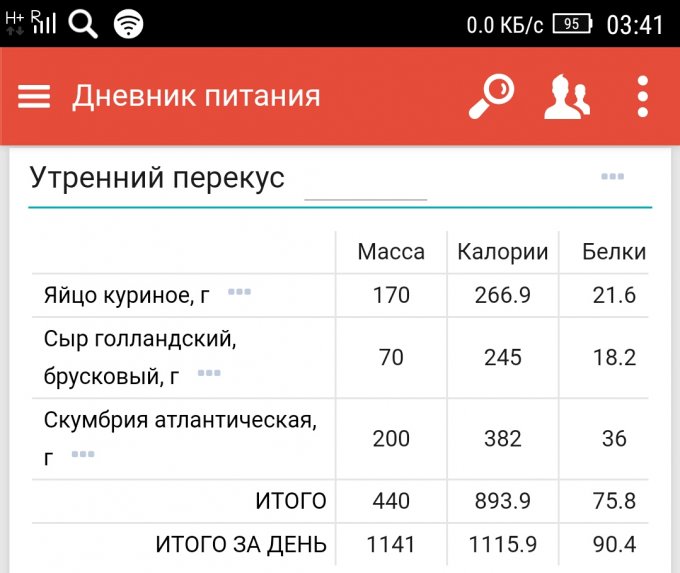
Task: Open the three-dot overflow menu
Action: (643, 96)
